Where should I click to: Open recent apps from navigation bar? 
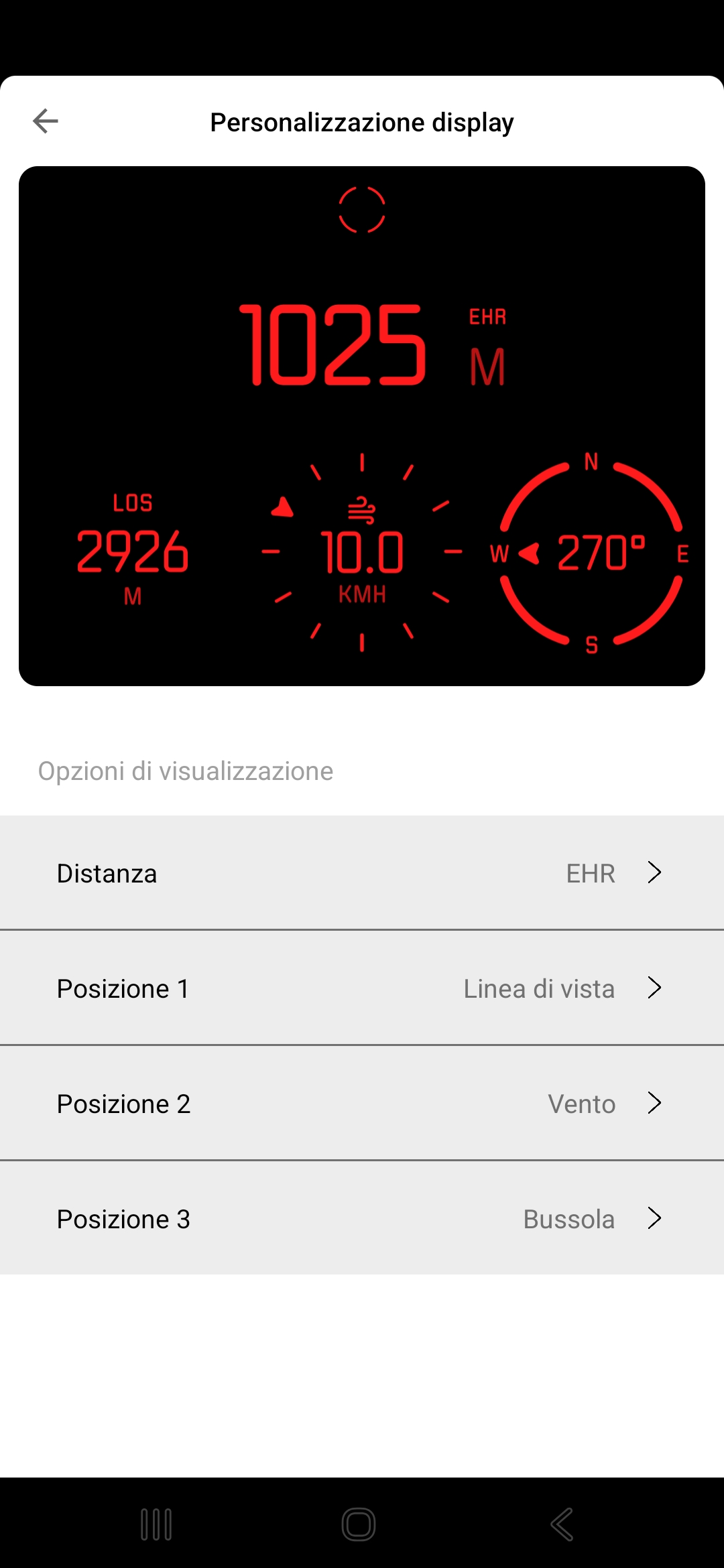[156, 1524]
